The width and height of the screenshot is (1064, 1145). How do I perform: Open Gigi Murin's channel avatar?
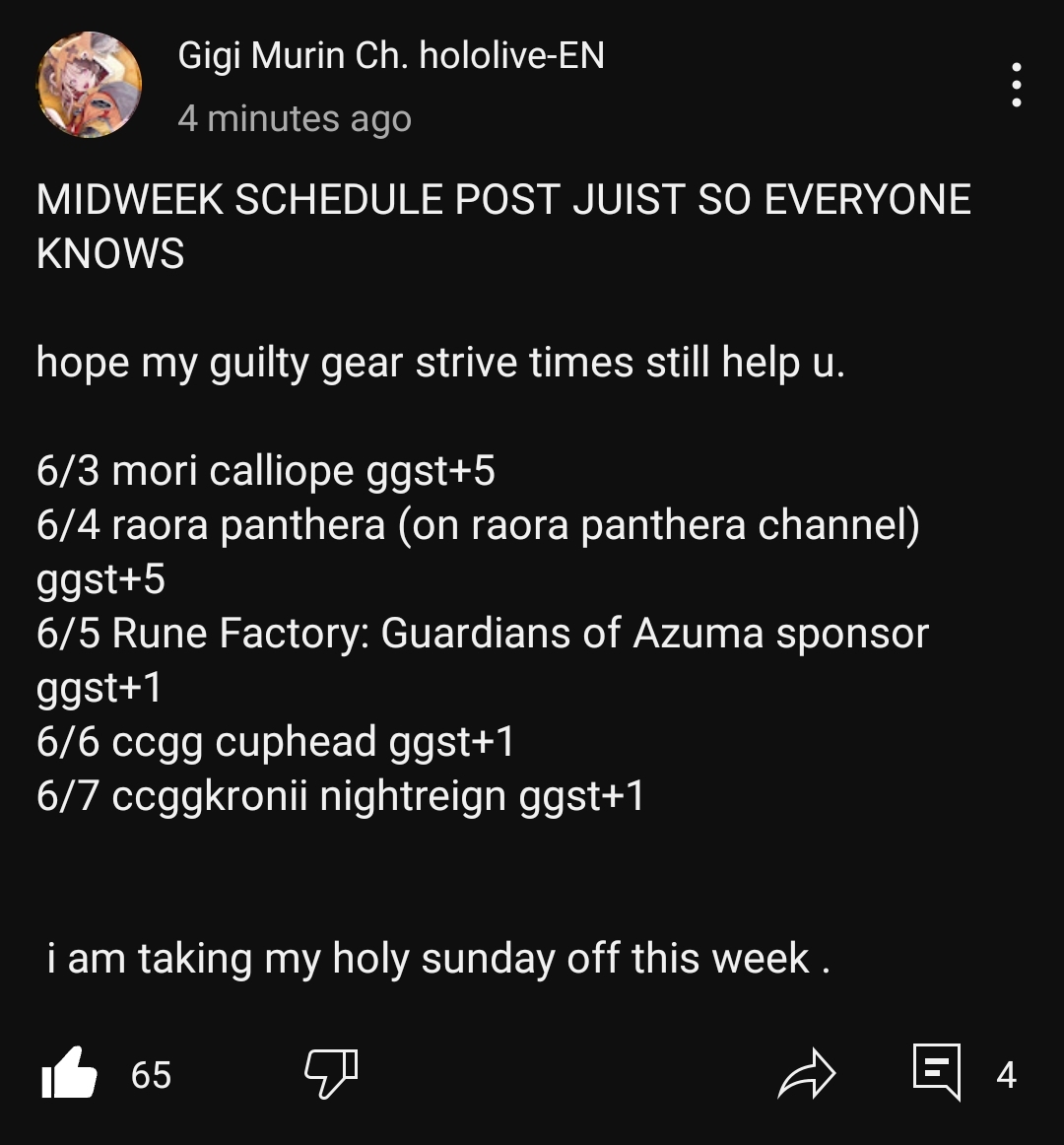(x=90, y=85)
